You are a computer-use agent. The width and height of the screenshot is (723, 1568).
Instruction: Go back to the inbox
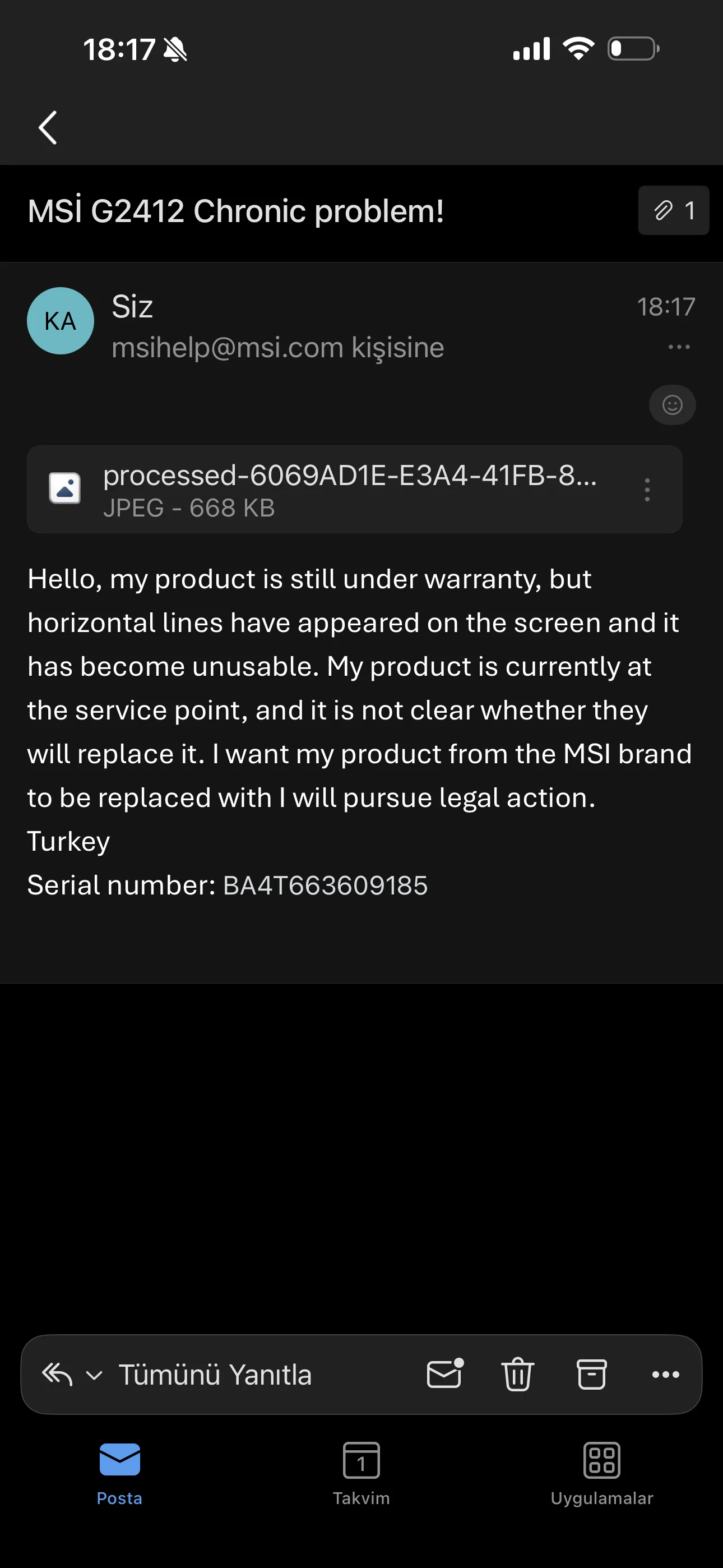(x=48, y=128)
